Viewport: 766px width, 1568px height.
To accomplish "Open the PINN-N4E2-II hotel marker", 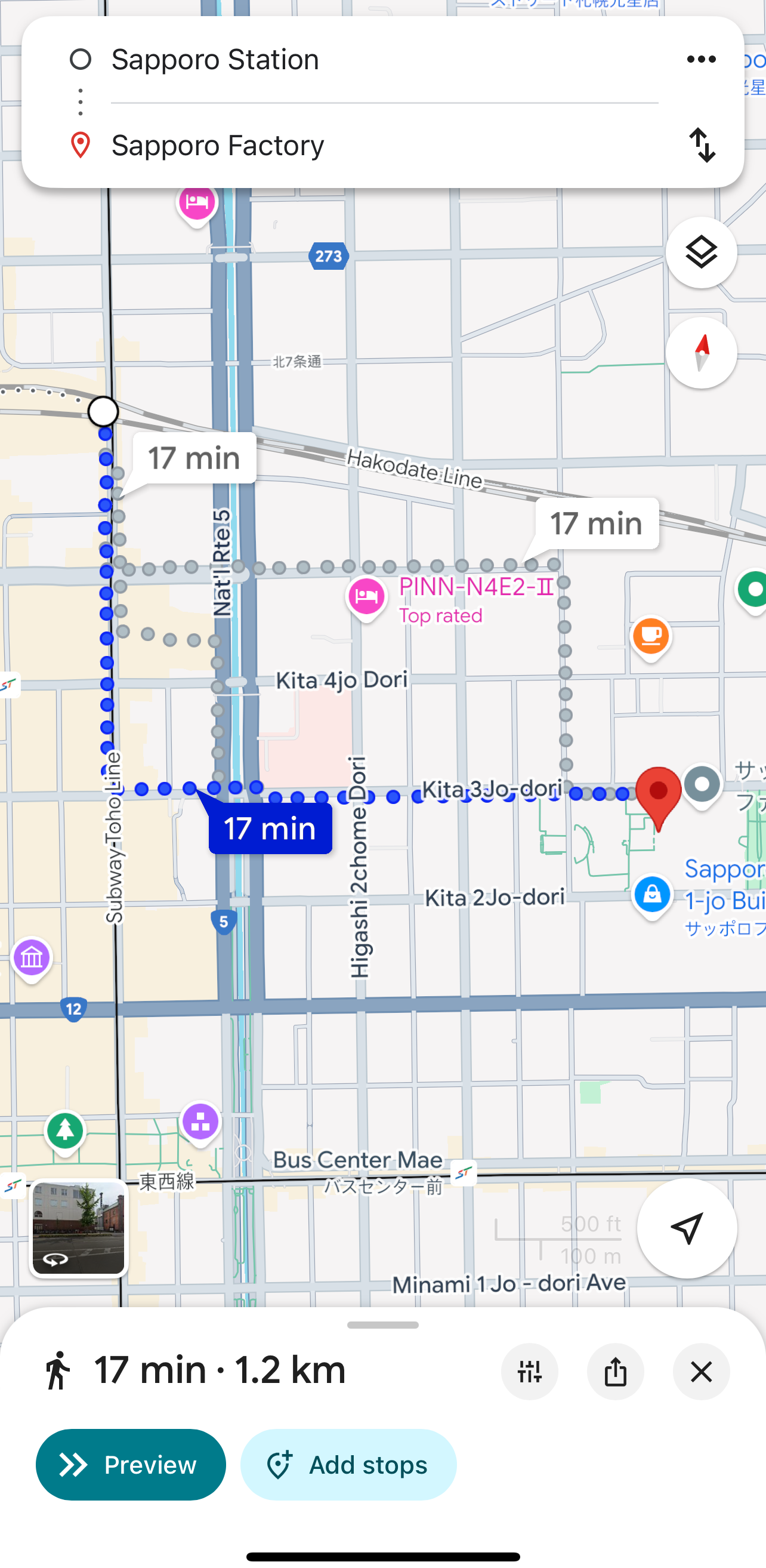I will pos(366,597).
